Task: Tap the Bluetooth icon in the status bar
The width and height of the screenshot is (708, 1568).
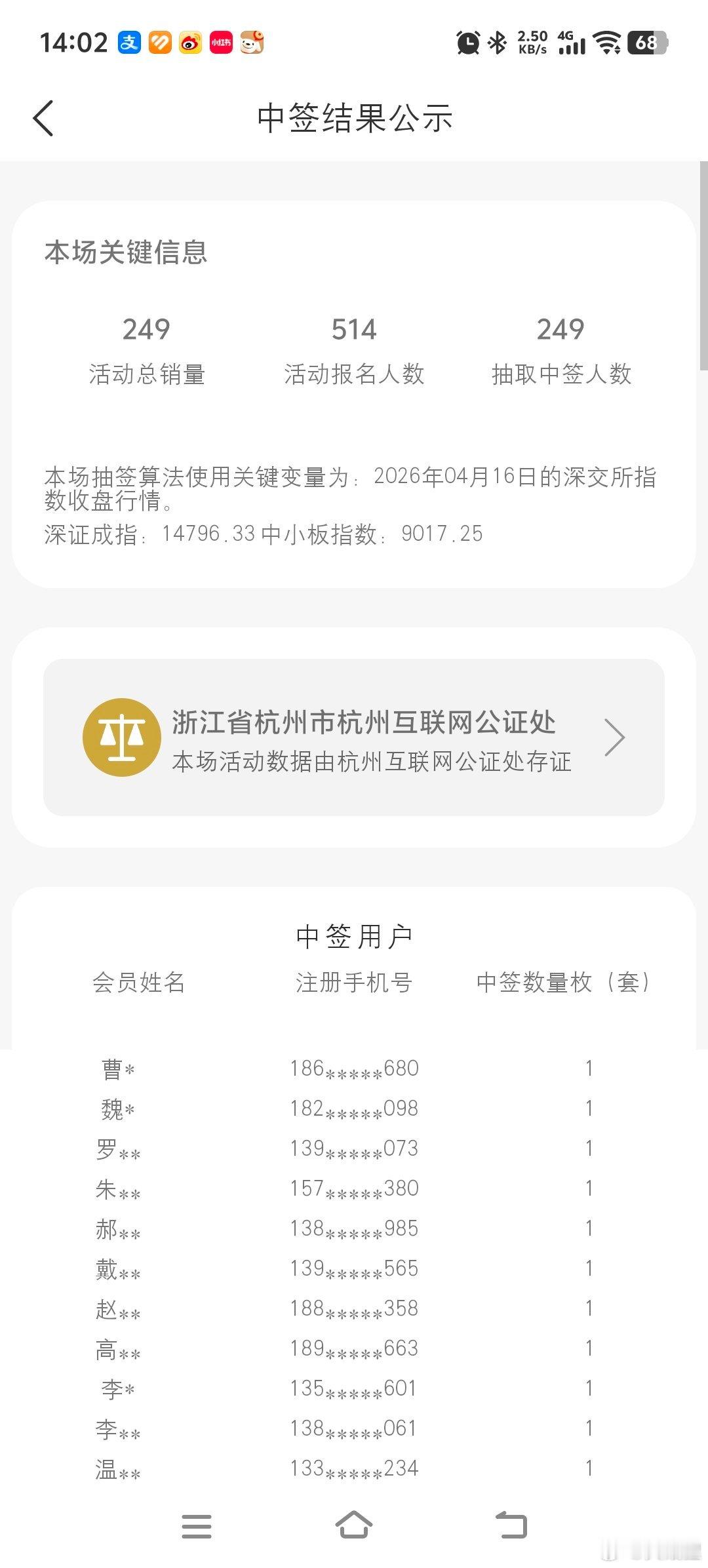Action: 496,43
